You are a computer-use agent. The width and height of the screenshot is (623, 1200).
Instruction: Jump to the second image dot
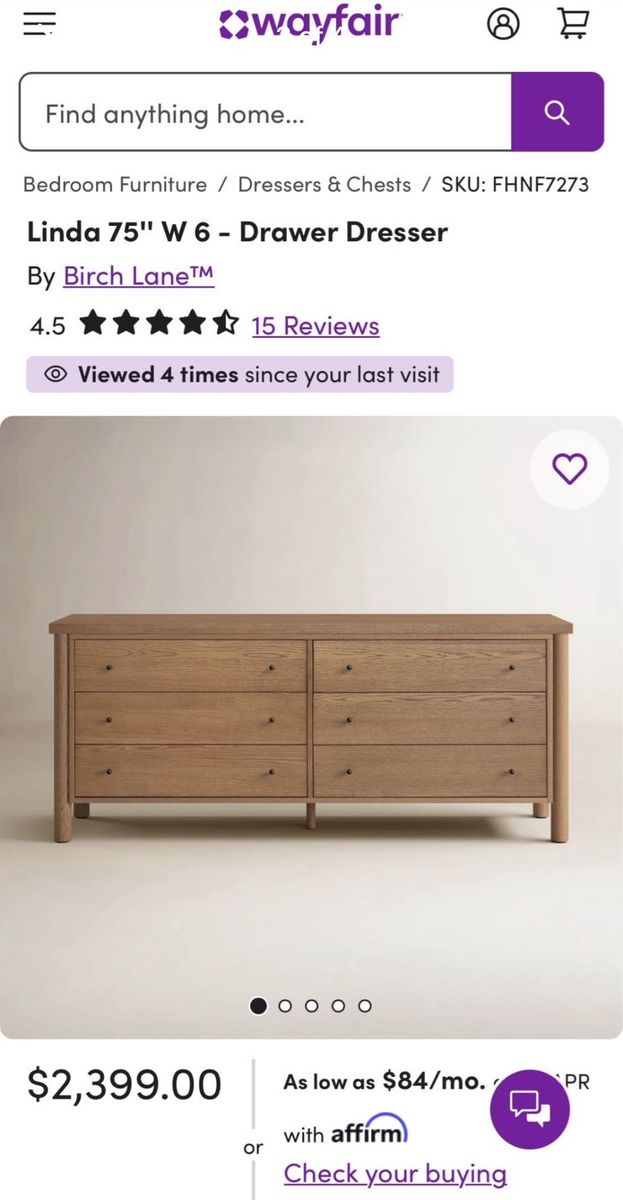[x=285, y=1006]
